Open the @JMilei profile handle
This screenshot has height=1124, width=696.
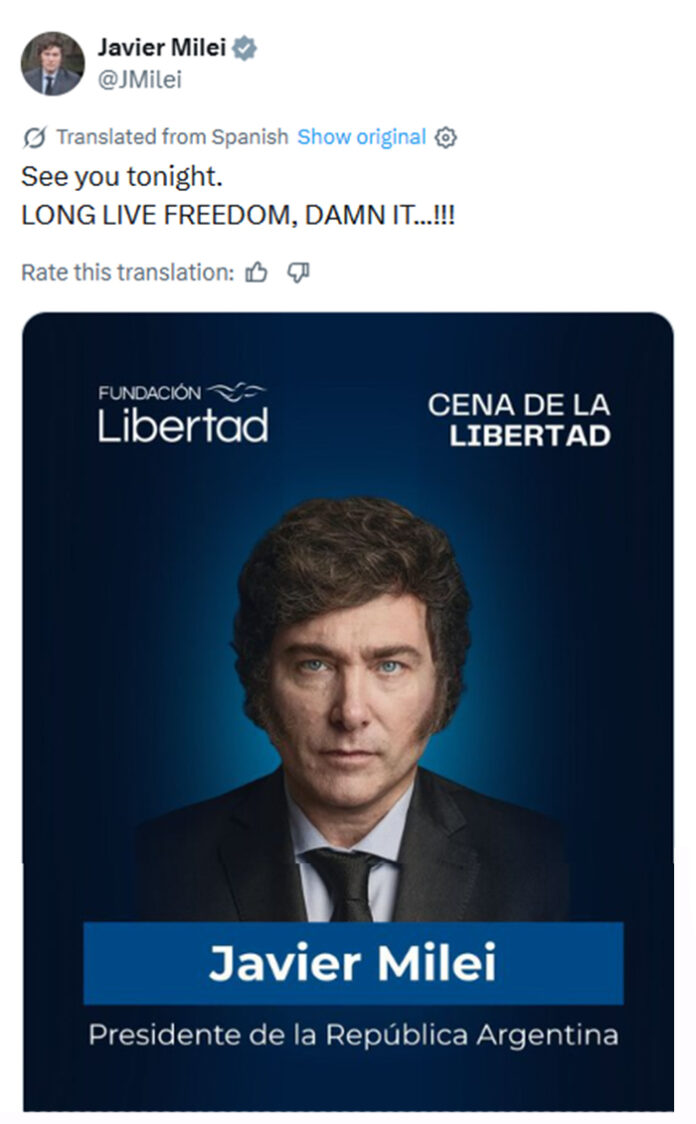click(140, 81)
